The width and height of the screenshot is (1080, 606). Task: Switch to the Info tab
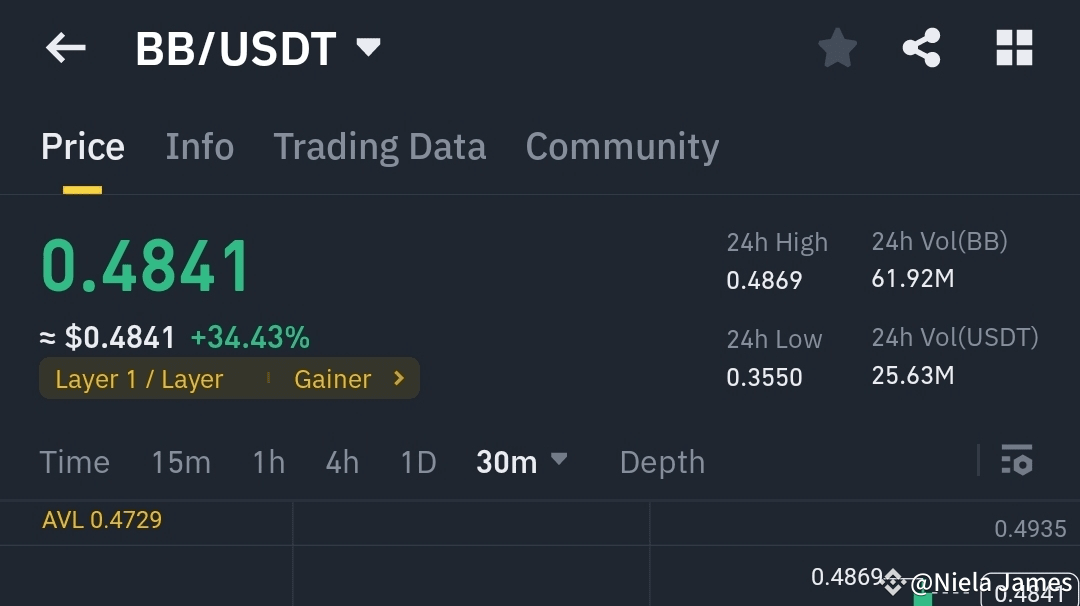coord(199,147)
